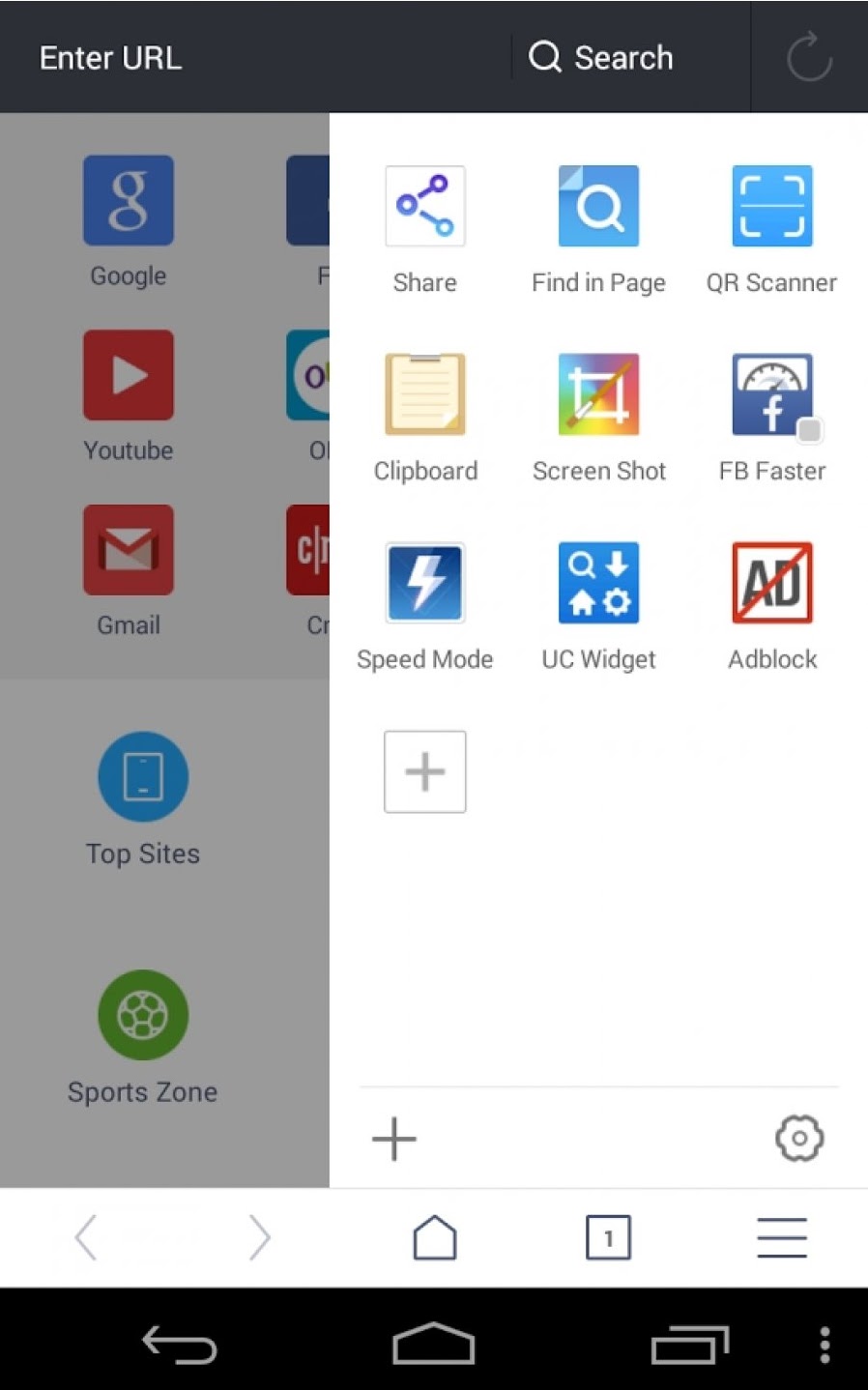Open add-on settings gear
The width and height of the screenshot is (868, 1390).
point(799,1139)
